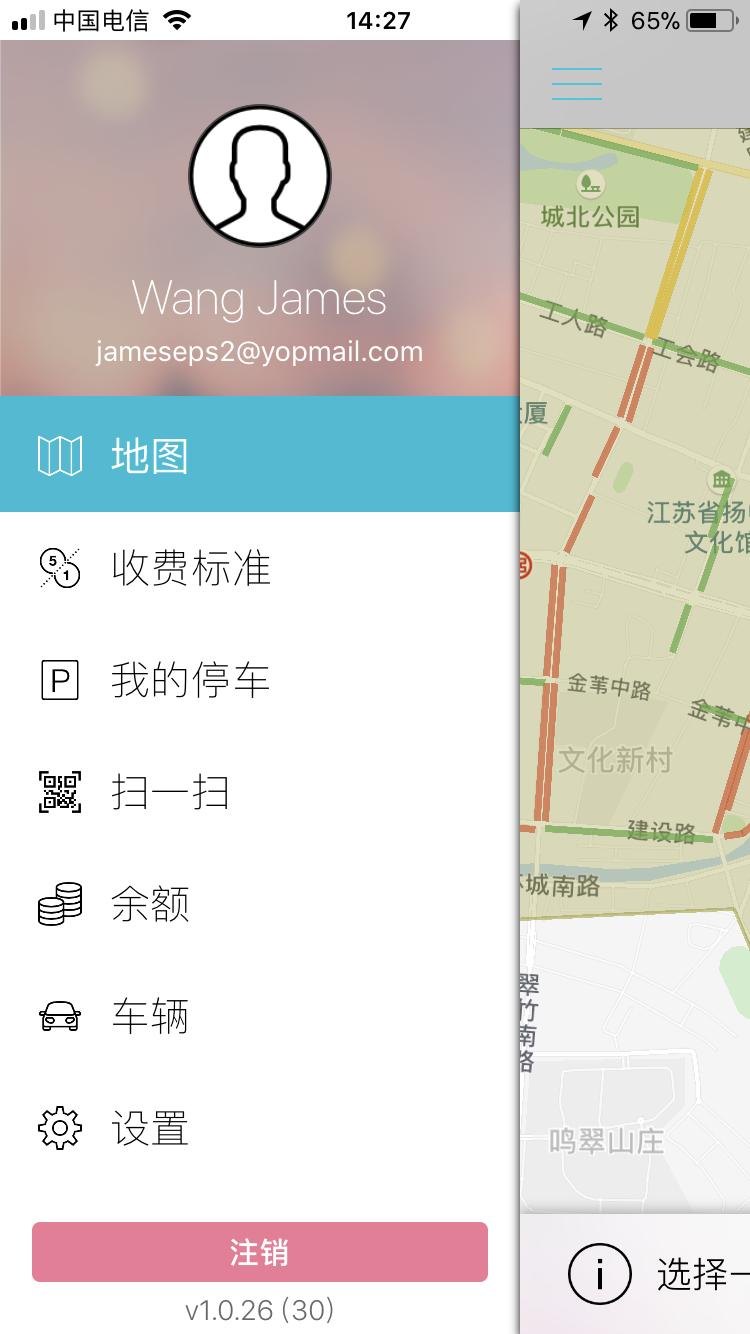Tap the profile avatar picture
The image size is (750, 1334).
(x=260, y=175)
